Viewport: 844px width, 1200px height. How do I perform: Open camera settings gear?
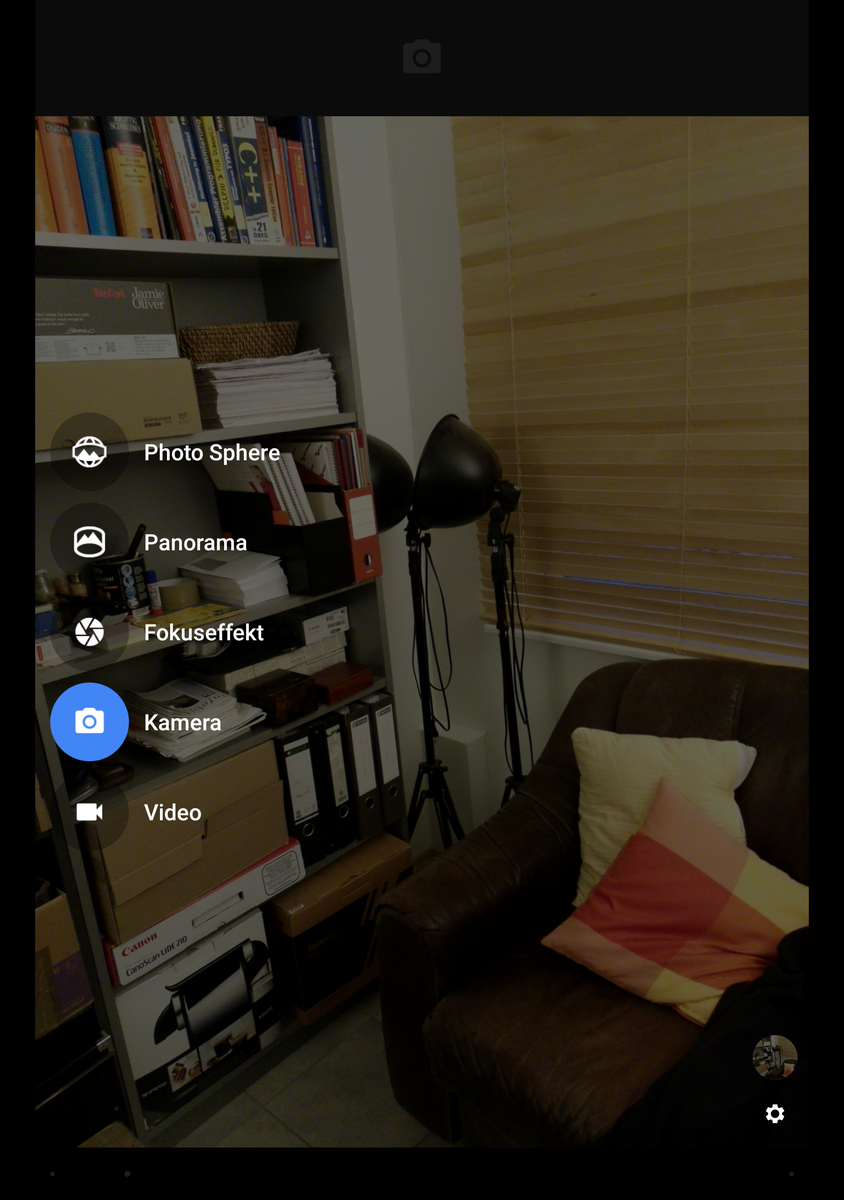[775, 1114]
